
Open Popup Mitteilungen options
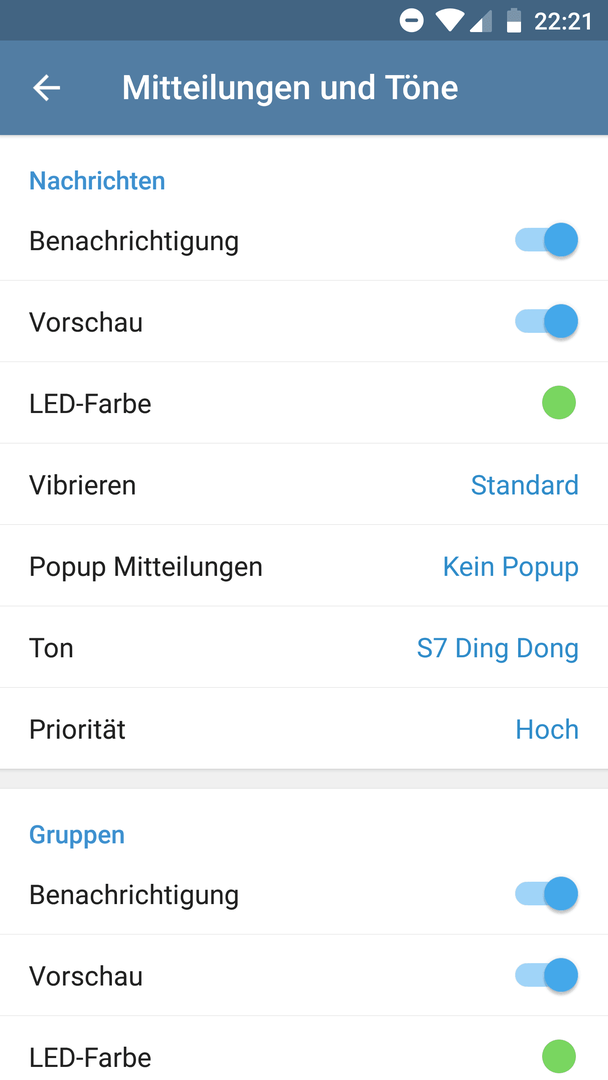pyautogui.click(x=304, y=566)
